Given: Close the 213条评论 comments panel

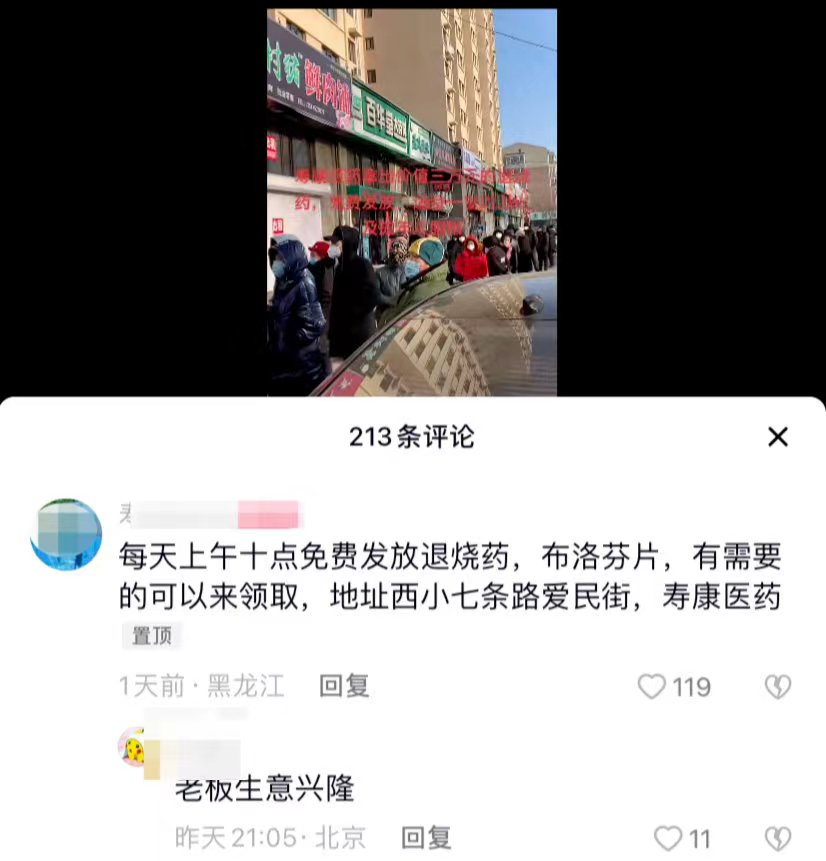Looking at the screenshot, I should pyautogui.click(x=777, y=437).
